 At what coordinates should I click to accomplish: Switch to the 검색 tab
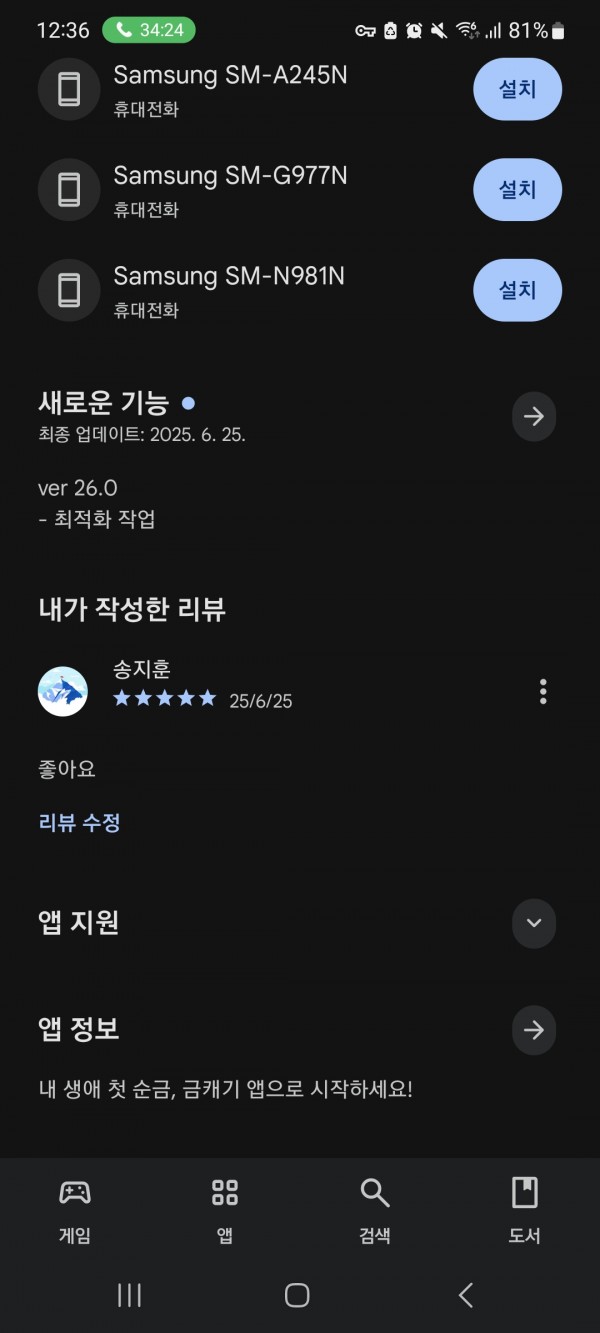coord(375,1210)
